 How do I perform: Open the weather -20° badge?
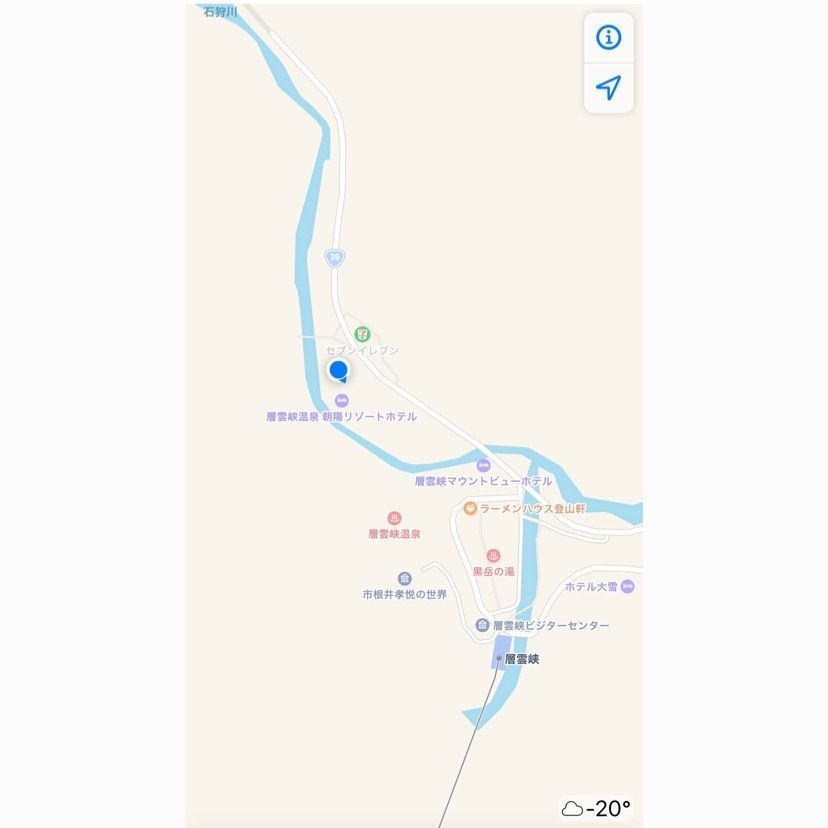pos(598,808)
